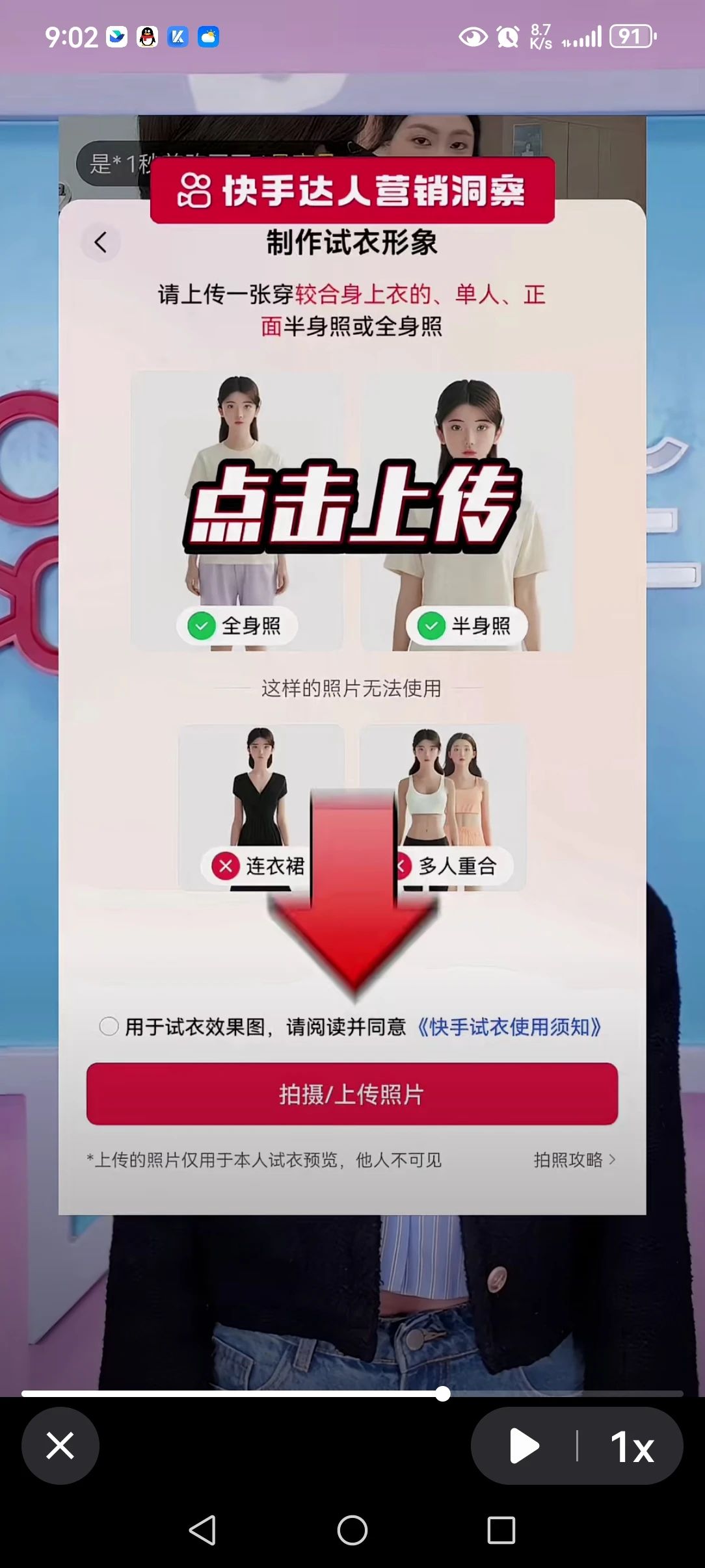Close the video player

point(60,1446)
